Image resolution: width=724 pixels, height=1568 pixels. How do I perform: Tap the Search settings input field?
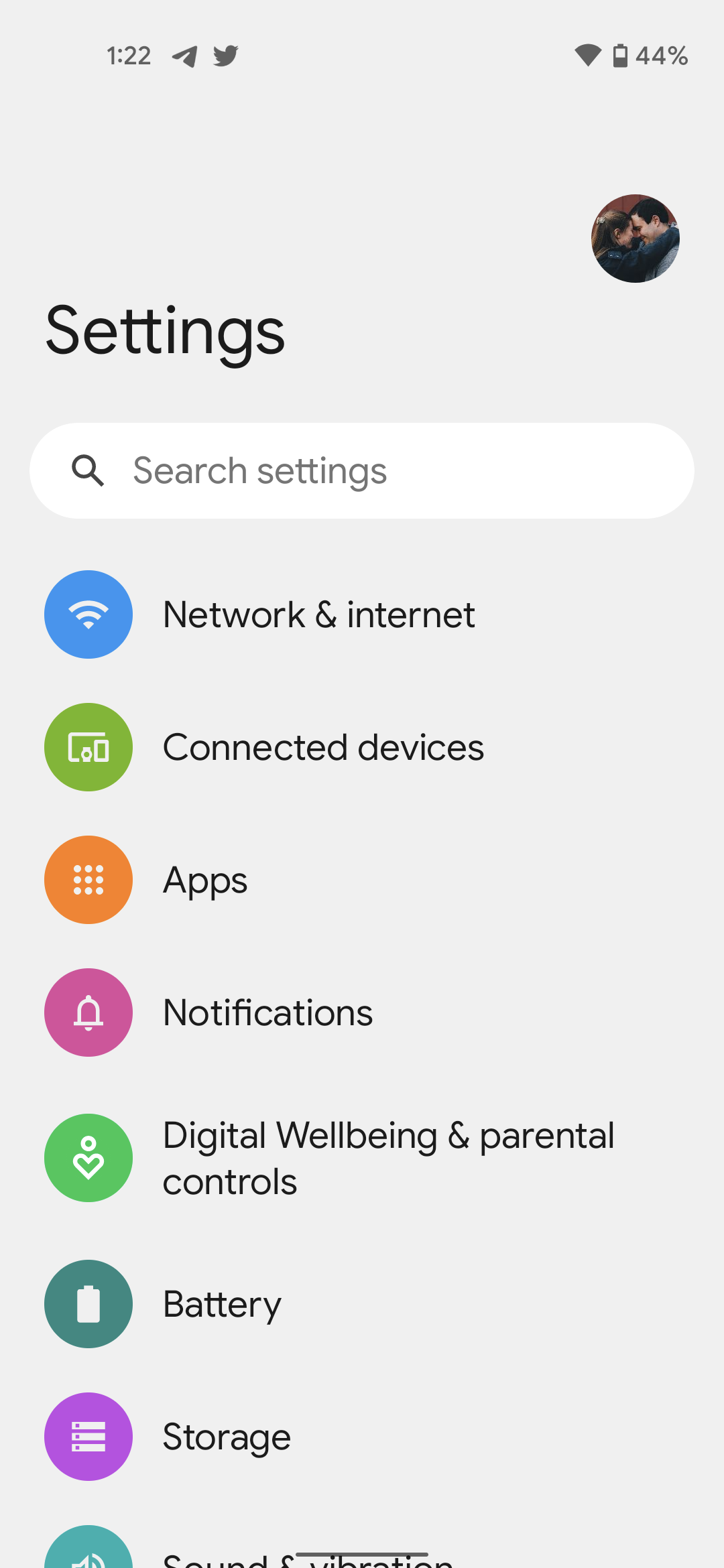[362, 470]
